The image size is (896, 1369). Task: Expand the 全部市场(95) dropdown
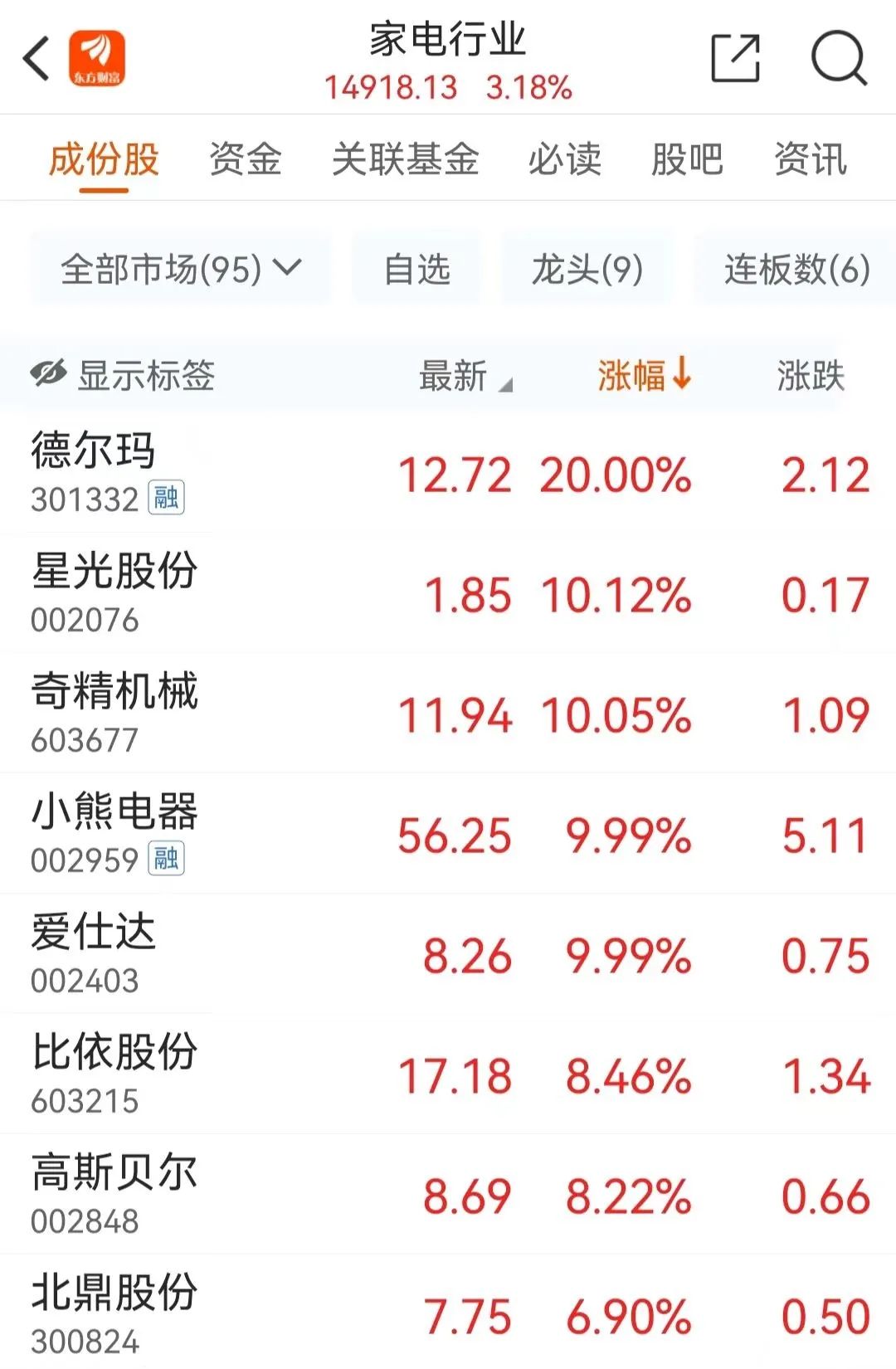tap(180, 269)
